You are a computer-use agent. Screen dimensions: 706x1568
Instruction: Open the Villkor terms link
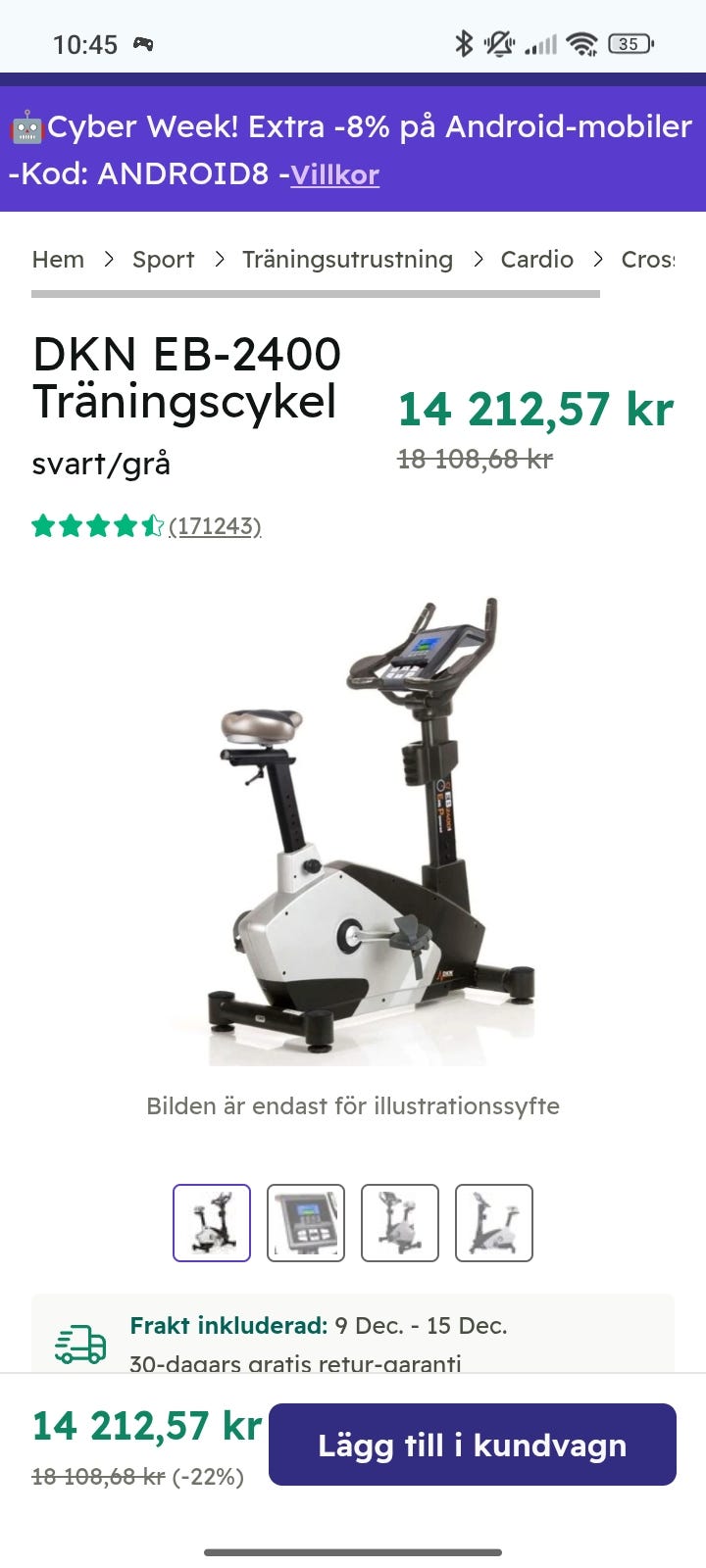coord(334,174)
